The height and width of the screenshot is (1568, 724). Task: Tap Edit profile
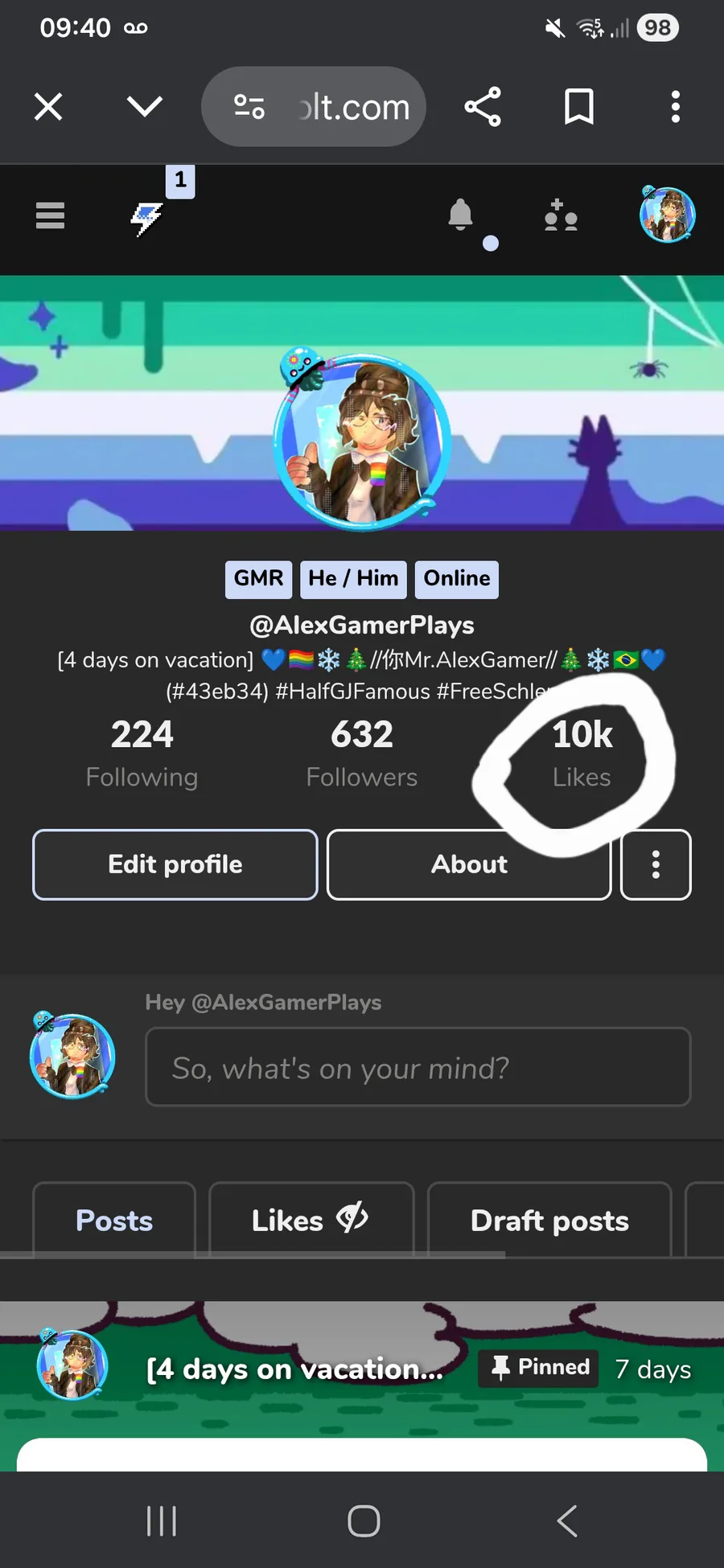pos(175,864)
